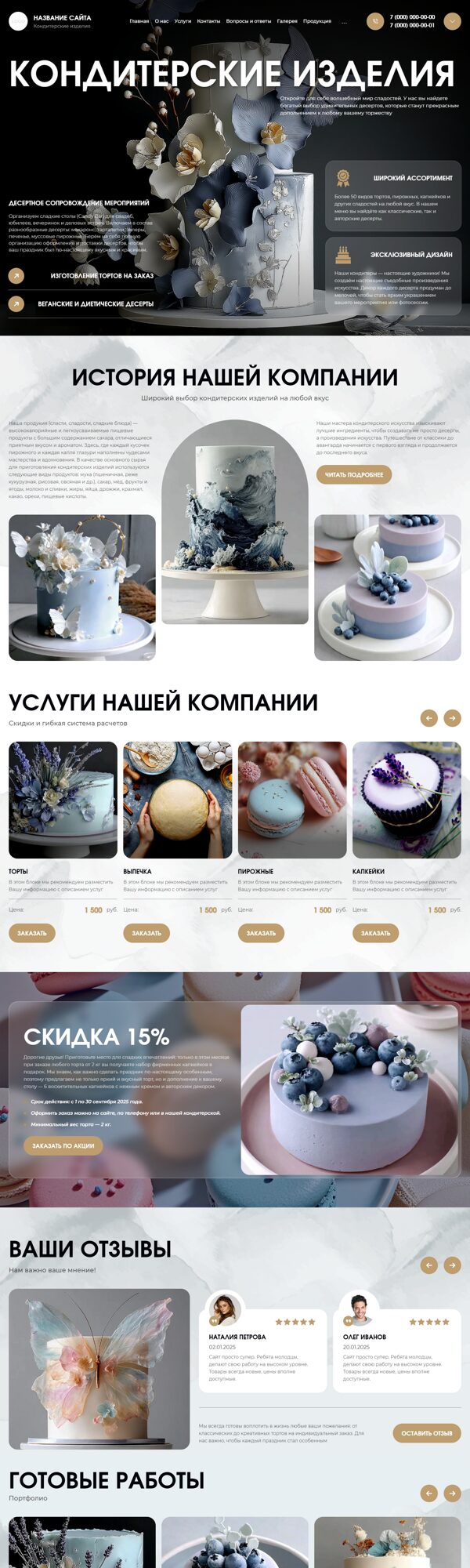This screenshot has width=470, height=1568.
Task: Order Капкейки with Заказать button
Action: point(375,933)
